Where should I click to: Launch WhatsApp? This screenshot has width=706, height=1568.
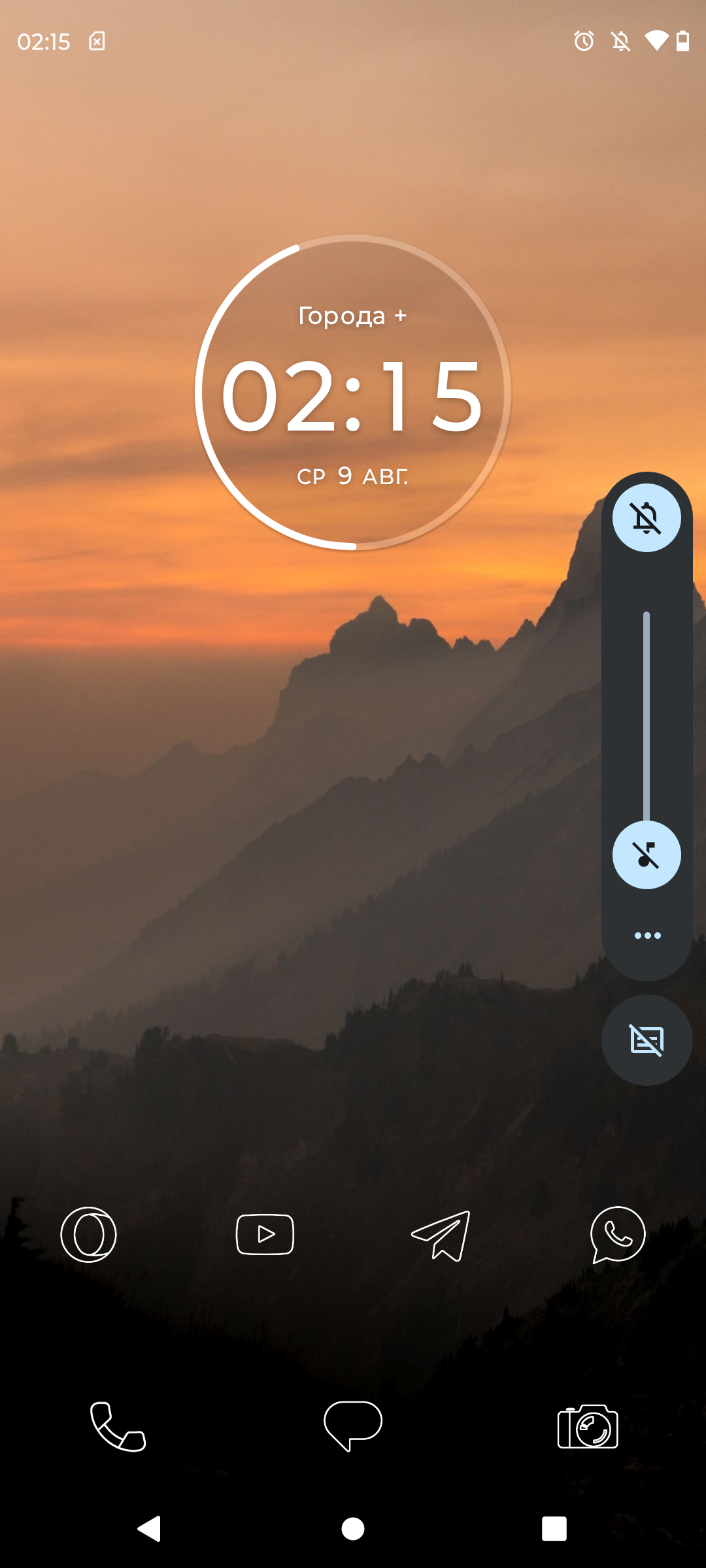point(618,1235)
